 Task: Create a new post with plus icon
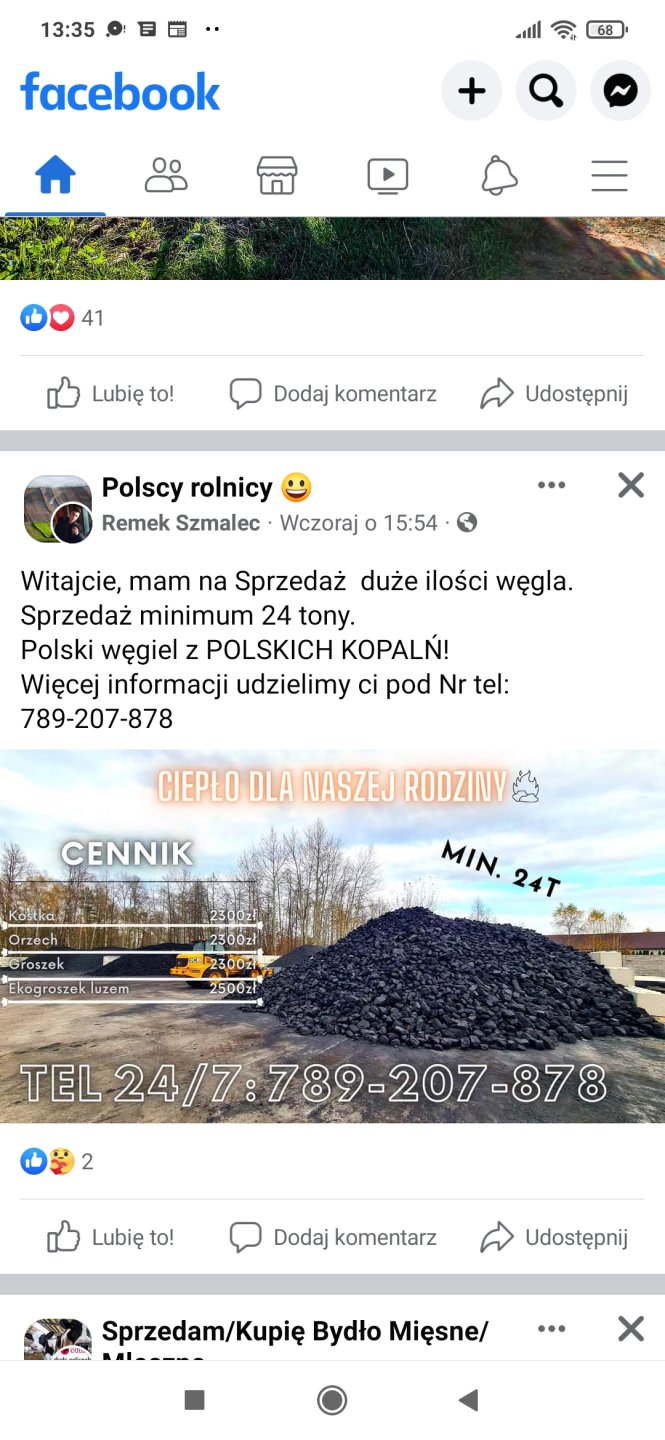(x=471, y=92)
